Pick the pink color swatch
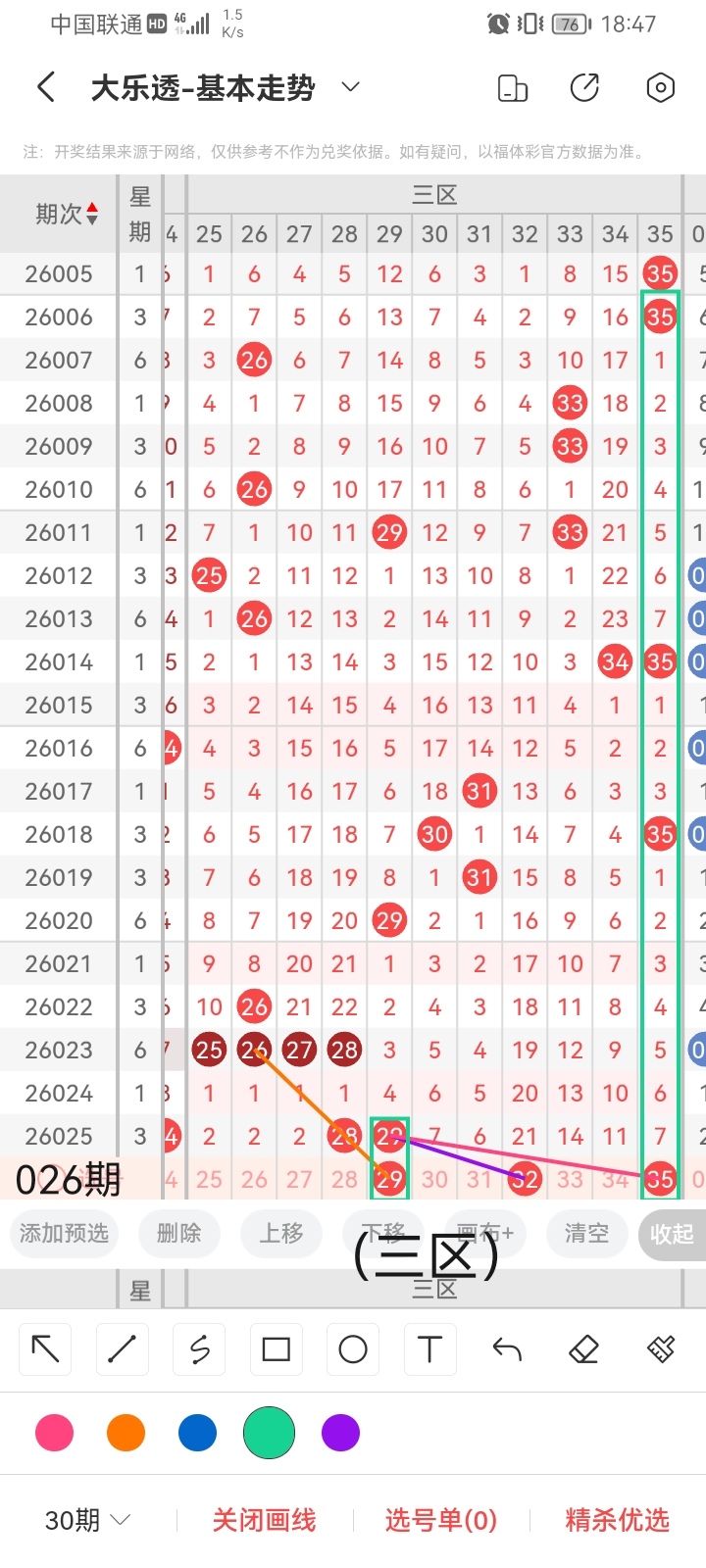706x1568 pixels. 54,1433
